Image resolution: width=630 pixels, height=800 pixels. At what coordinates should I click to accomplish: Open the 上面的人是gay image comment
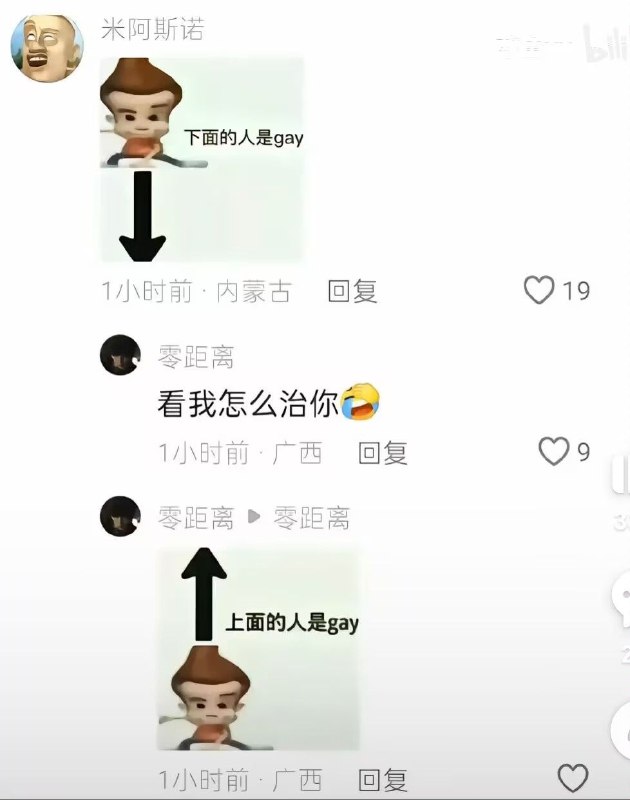coord(258,648)
